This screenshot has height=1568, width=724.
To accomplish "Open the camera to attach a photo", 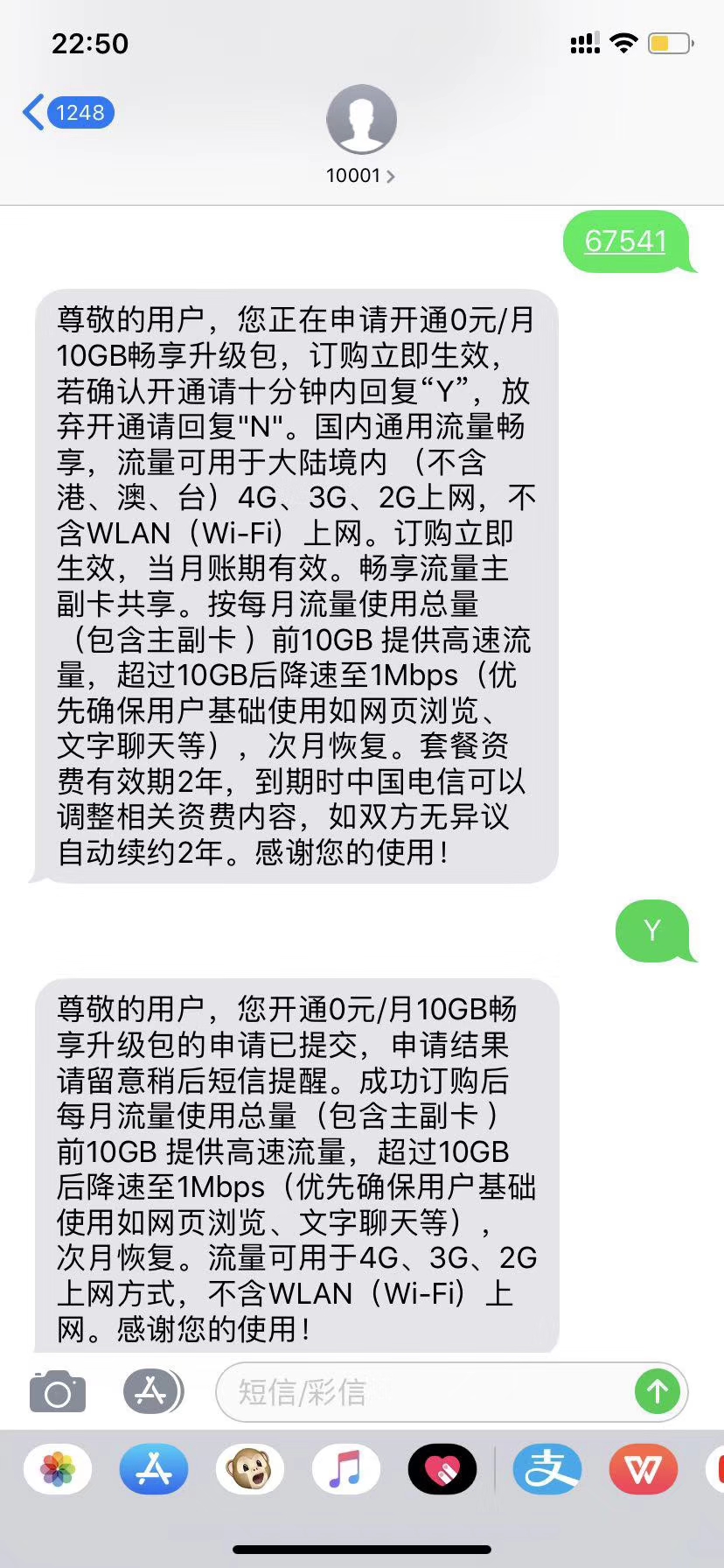I will point(58,1391).
